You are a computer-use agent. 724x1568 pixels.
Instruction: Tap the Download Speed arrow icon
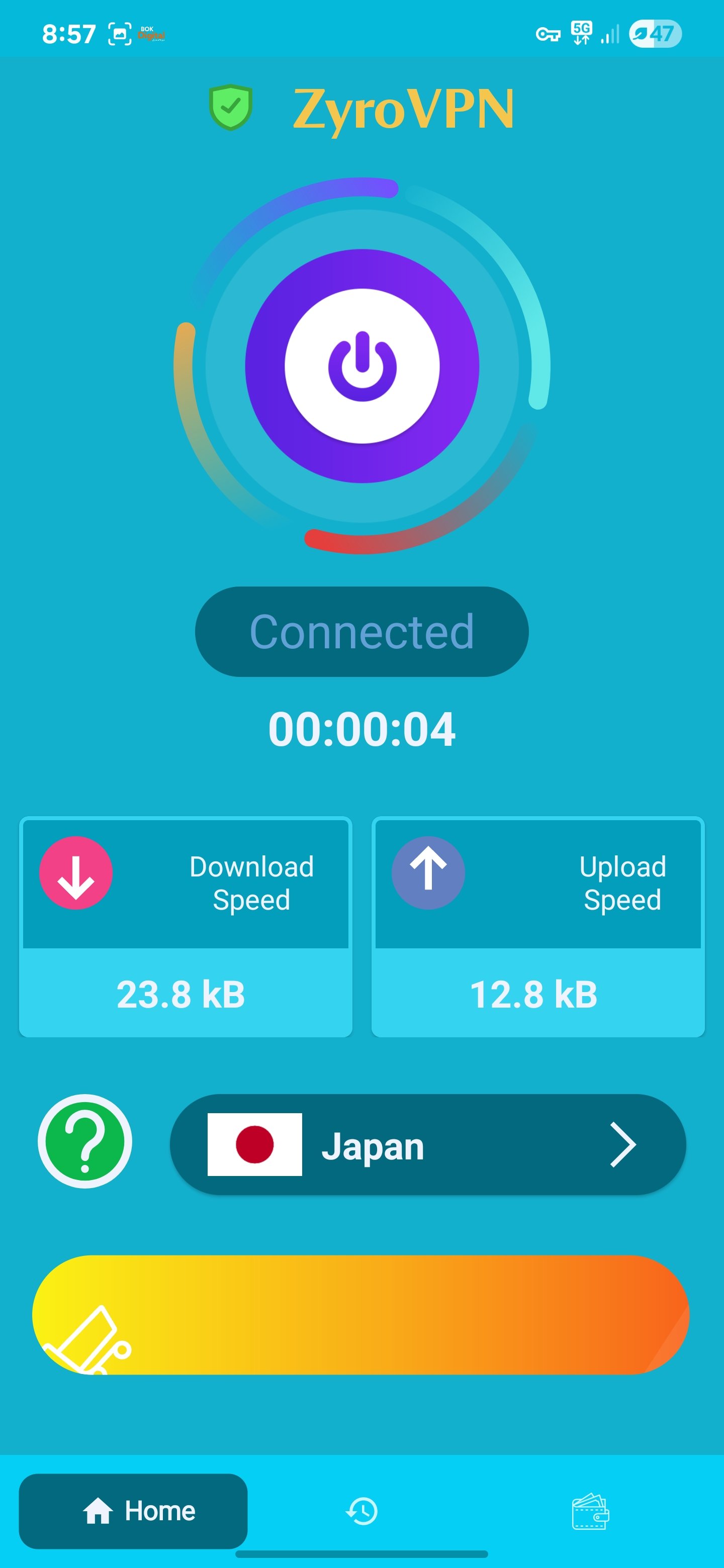point(75,873)
